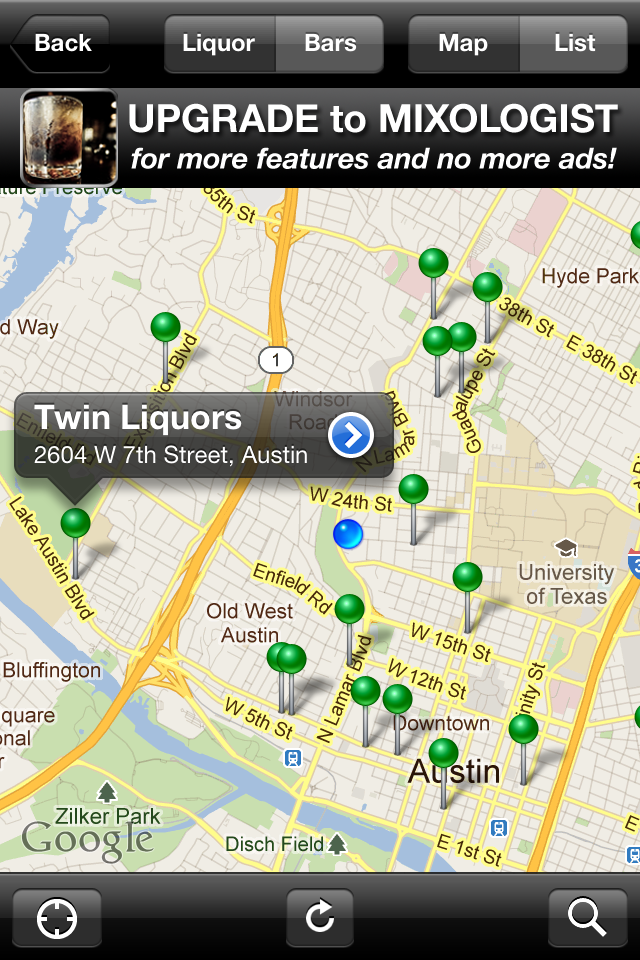Screen dimensions: 640x960
Task: Open Twin Liquors details arrow
Action: click(x=351, y=435)
